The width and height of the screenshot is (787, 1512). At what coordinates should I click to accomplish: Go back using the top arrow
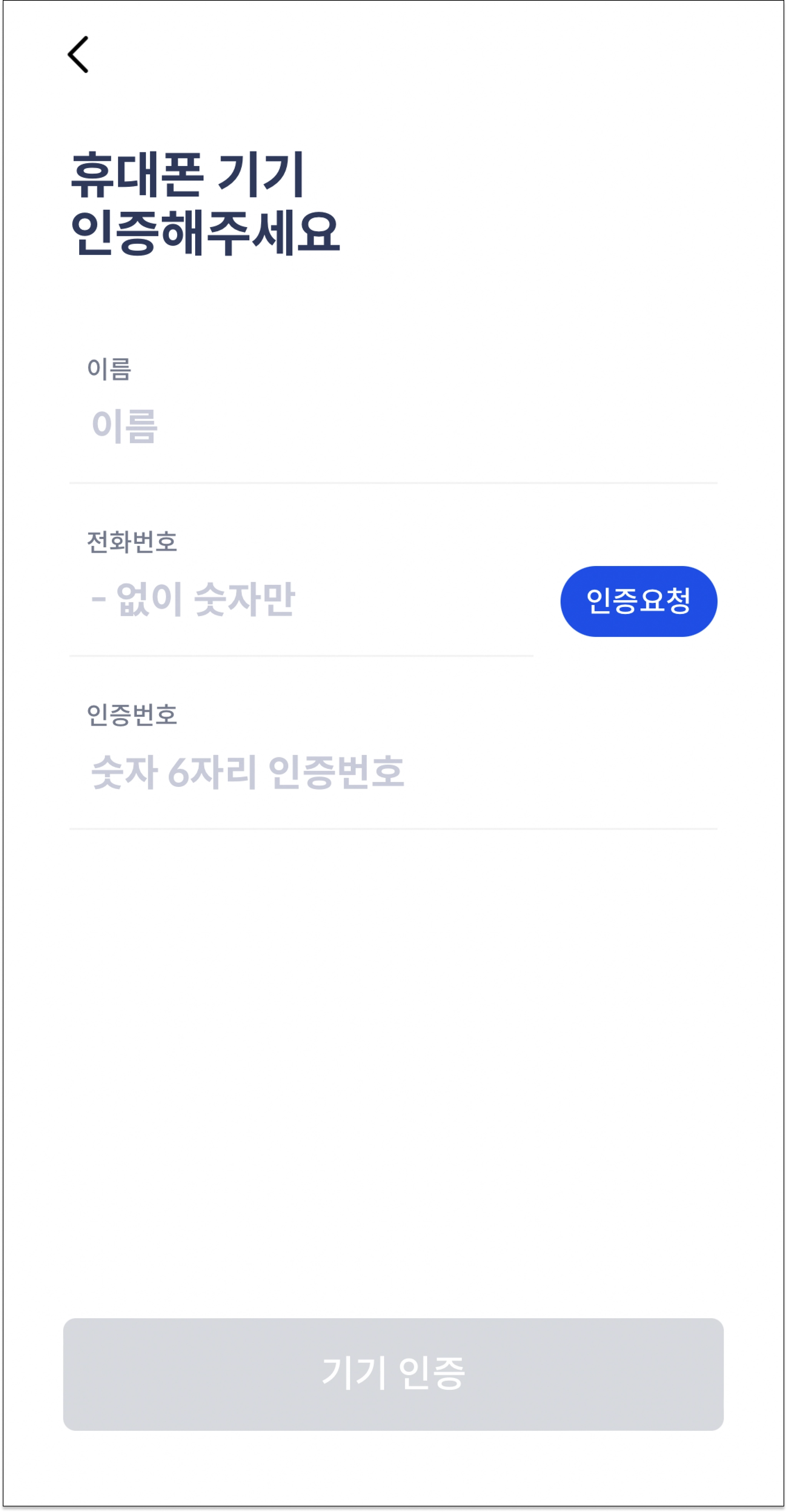pos(78,55)
